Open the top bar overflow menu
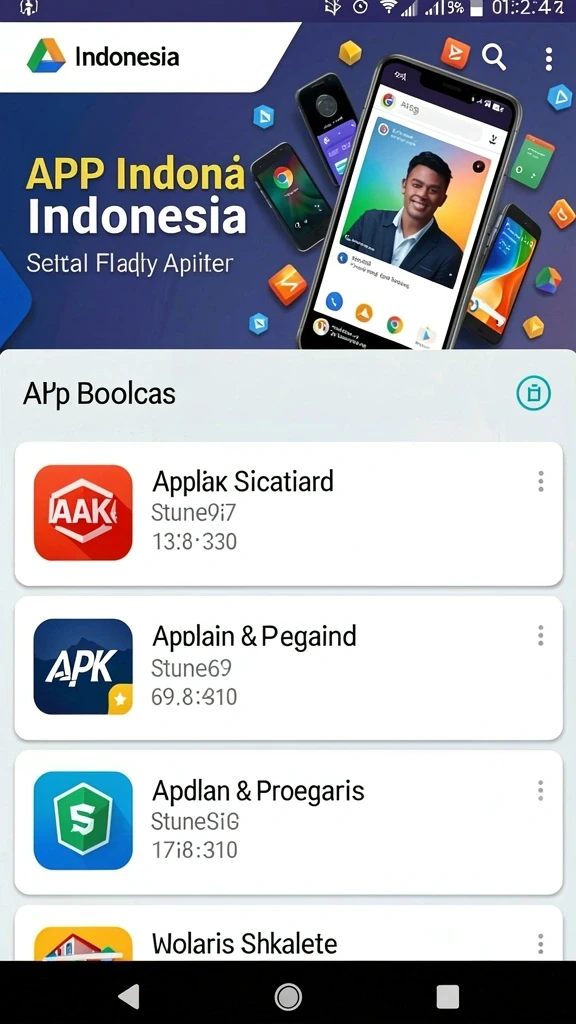Viewport: 576px width, 1024px height. tap(549, 59)
